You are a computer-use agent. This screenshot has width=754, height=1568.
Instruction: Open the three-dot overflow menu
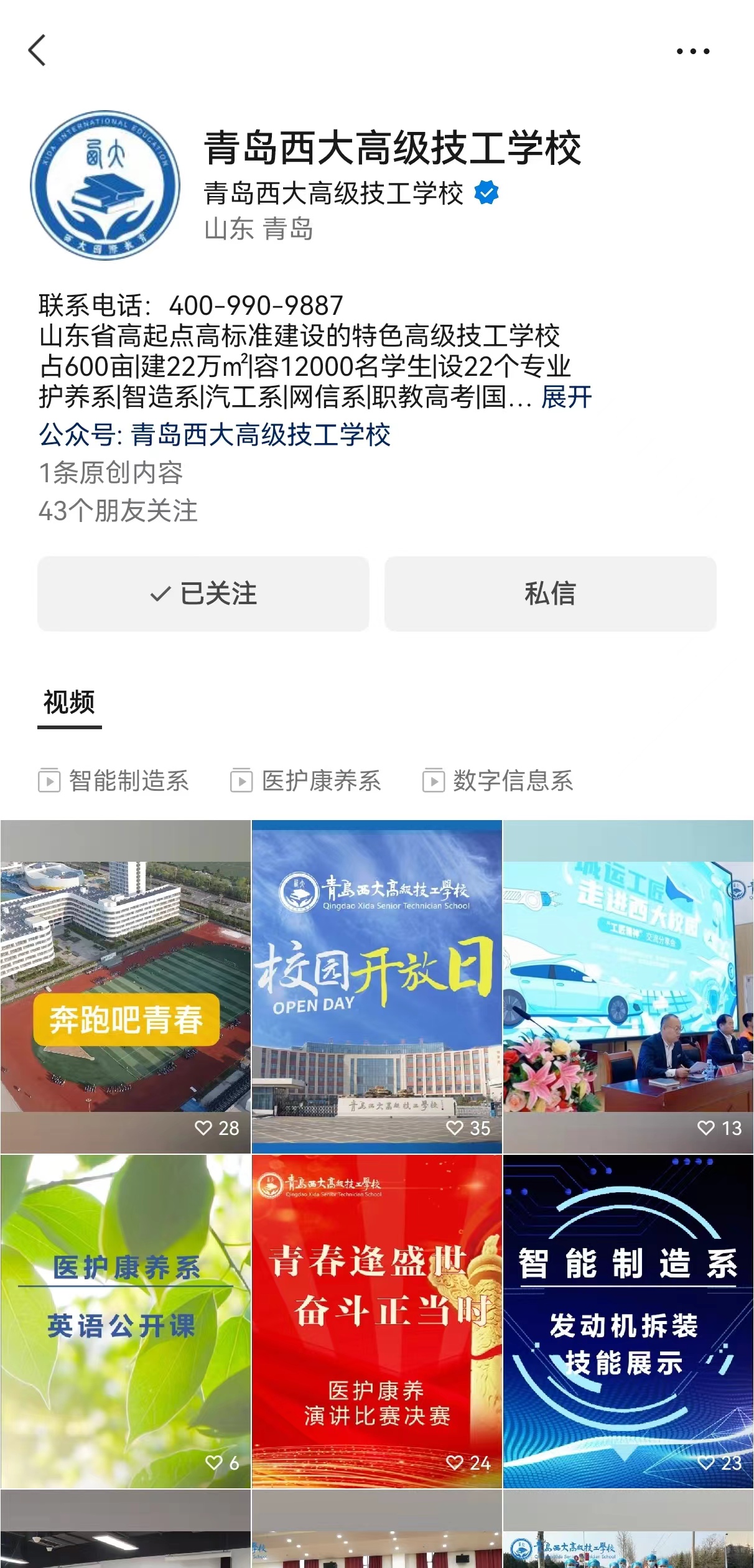pyautogui.click(x=693, y=52)
